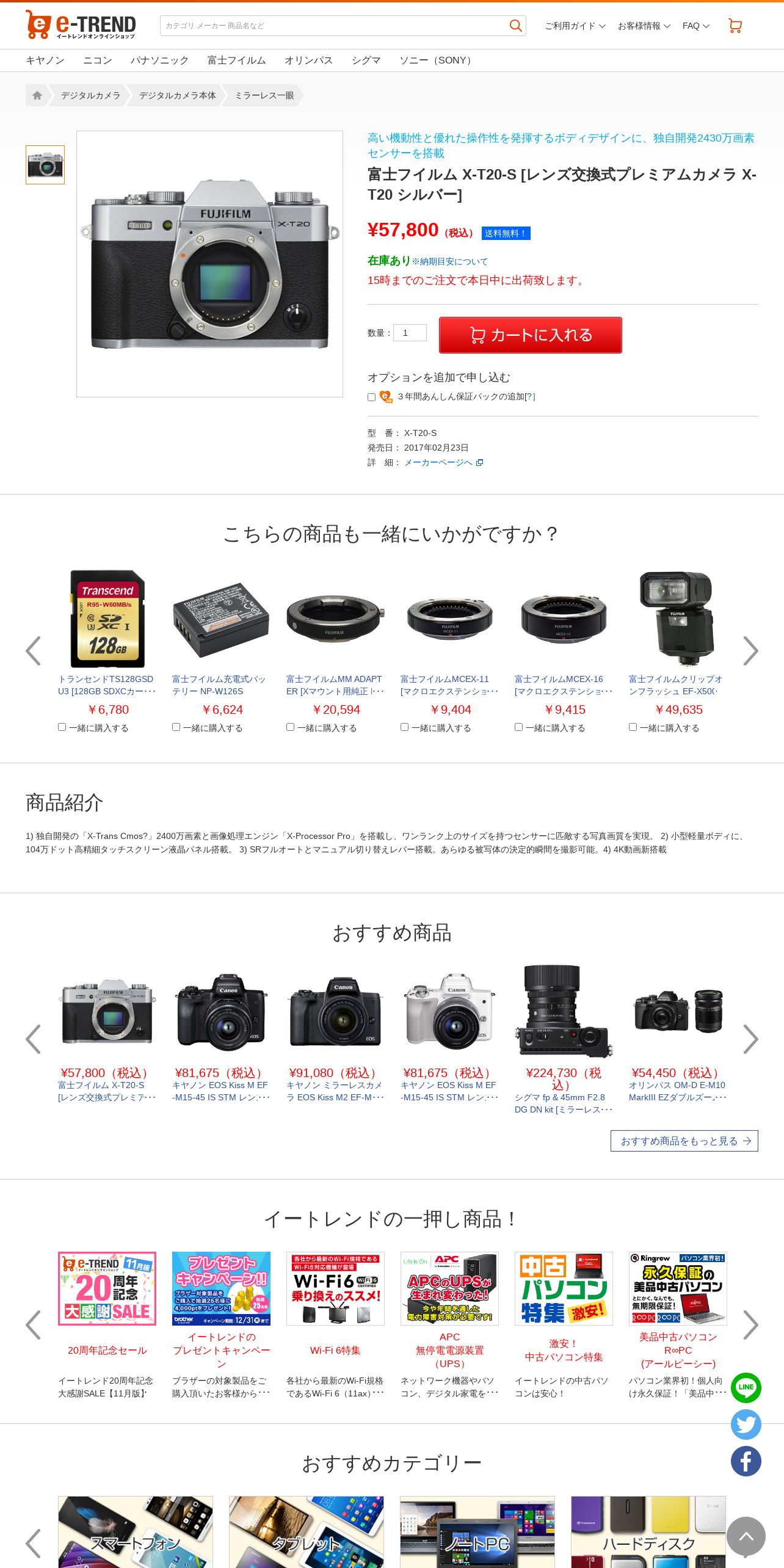Image resolution: width=784 pixels, height=1568 pixels.
Task: Expand the ご利用ガイド dropdown
Action: (575, 26)
